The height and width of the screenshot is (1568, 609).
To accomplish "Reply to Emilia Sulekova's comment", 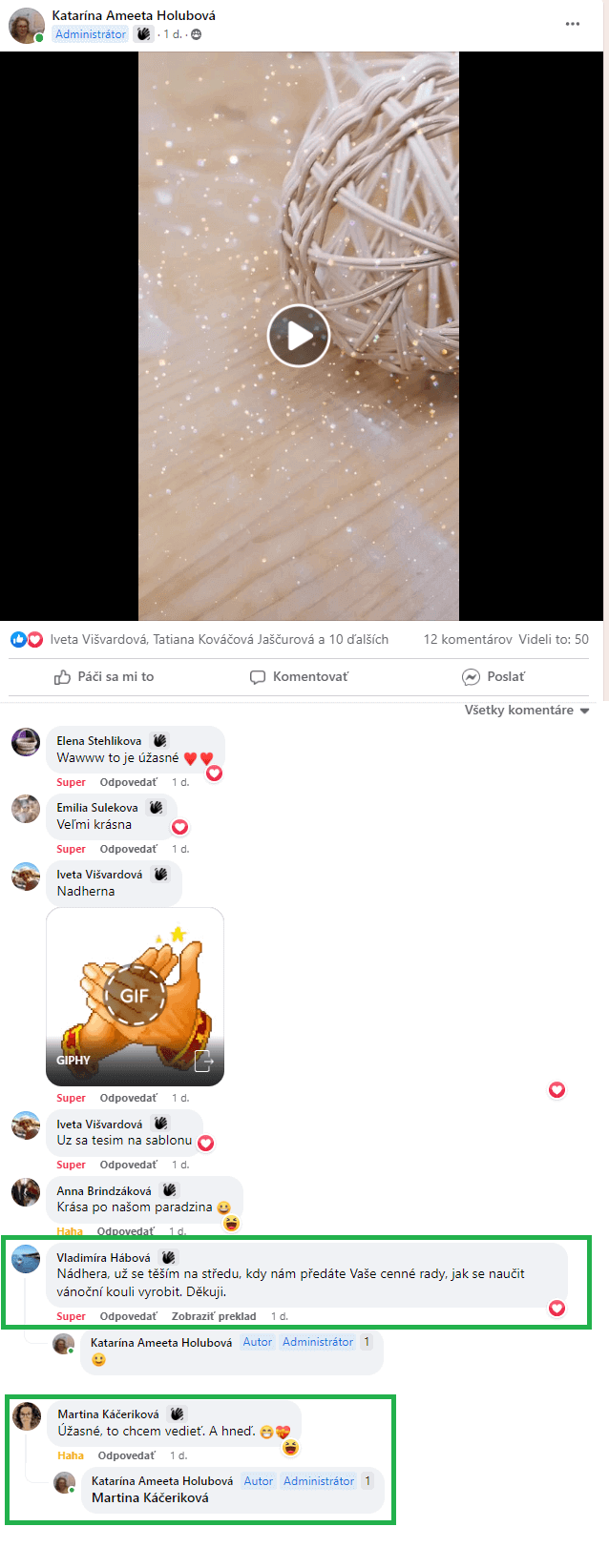I will click(x=128, y=849).
